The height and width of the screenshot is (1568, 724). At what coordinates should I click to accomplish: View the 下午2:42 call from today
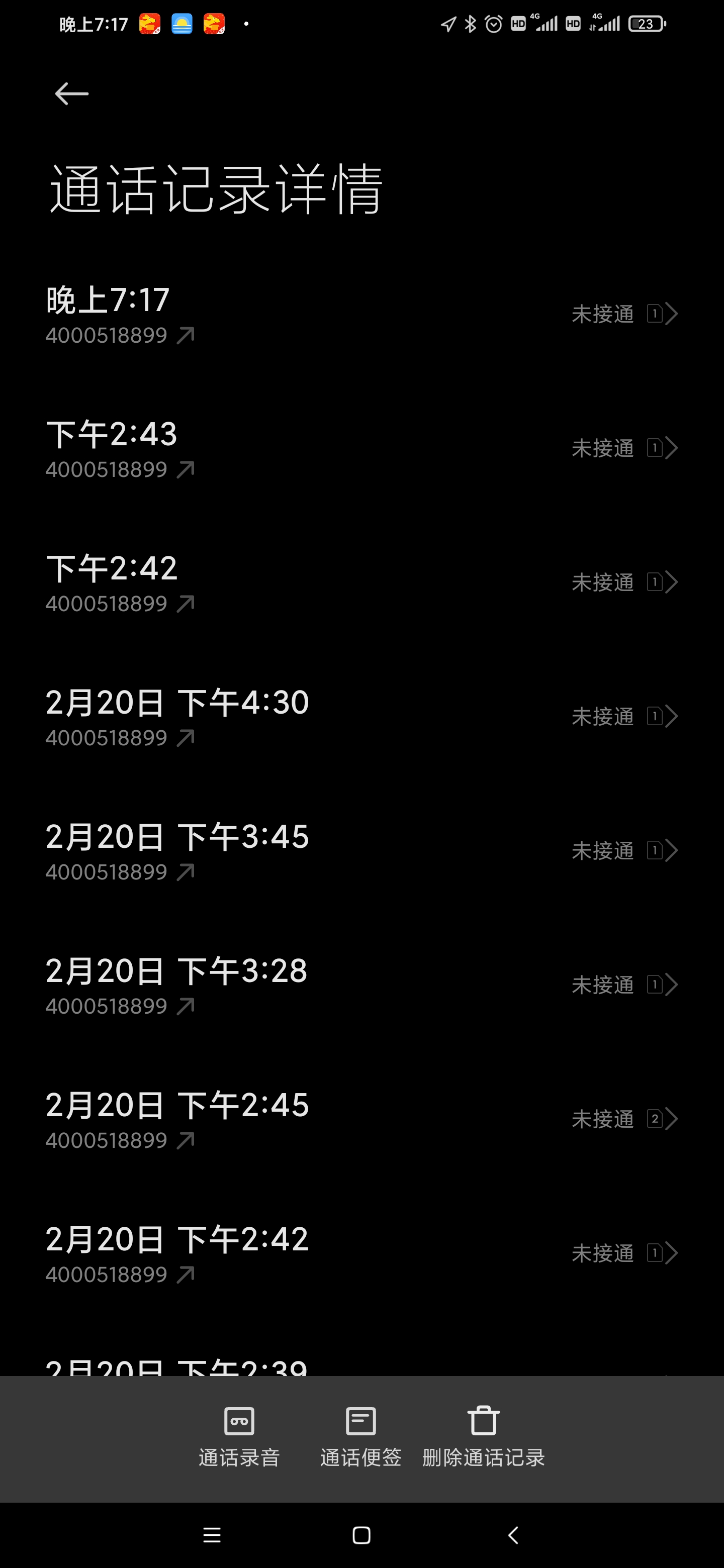[361, 582]
